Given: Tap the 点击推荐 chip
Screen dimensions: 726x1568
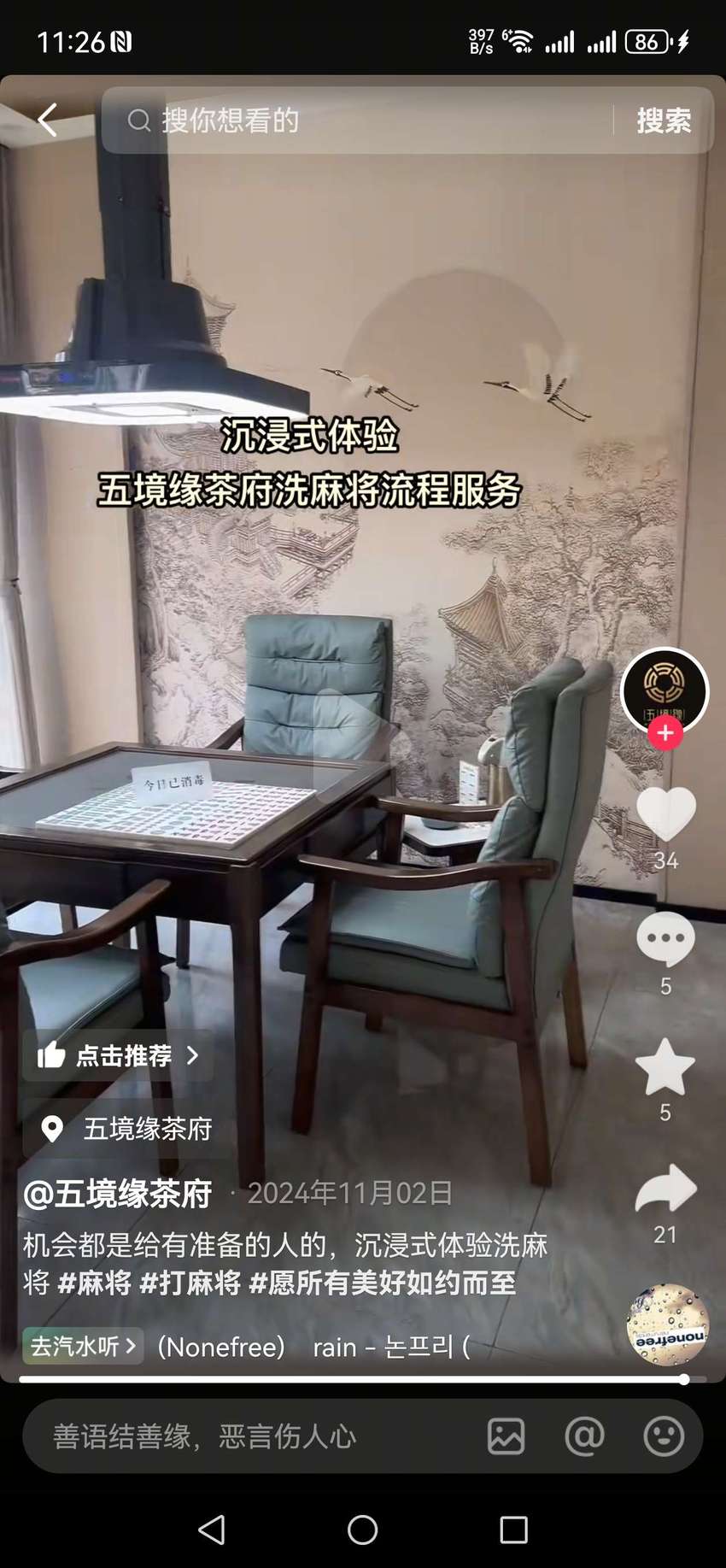Looking at the screenshot, I should click(118, 1055).
